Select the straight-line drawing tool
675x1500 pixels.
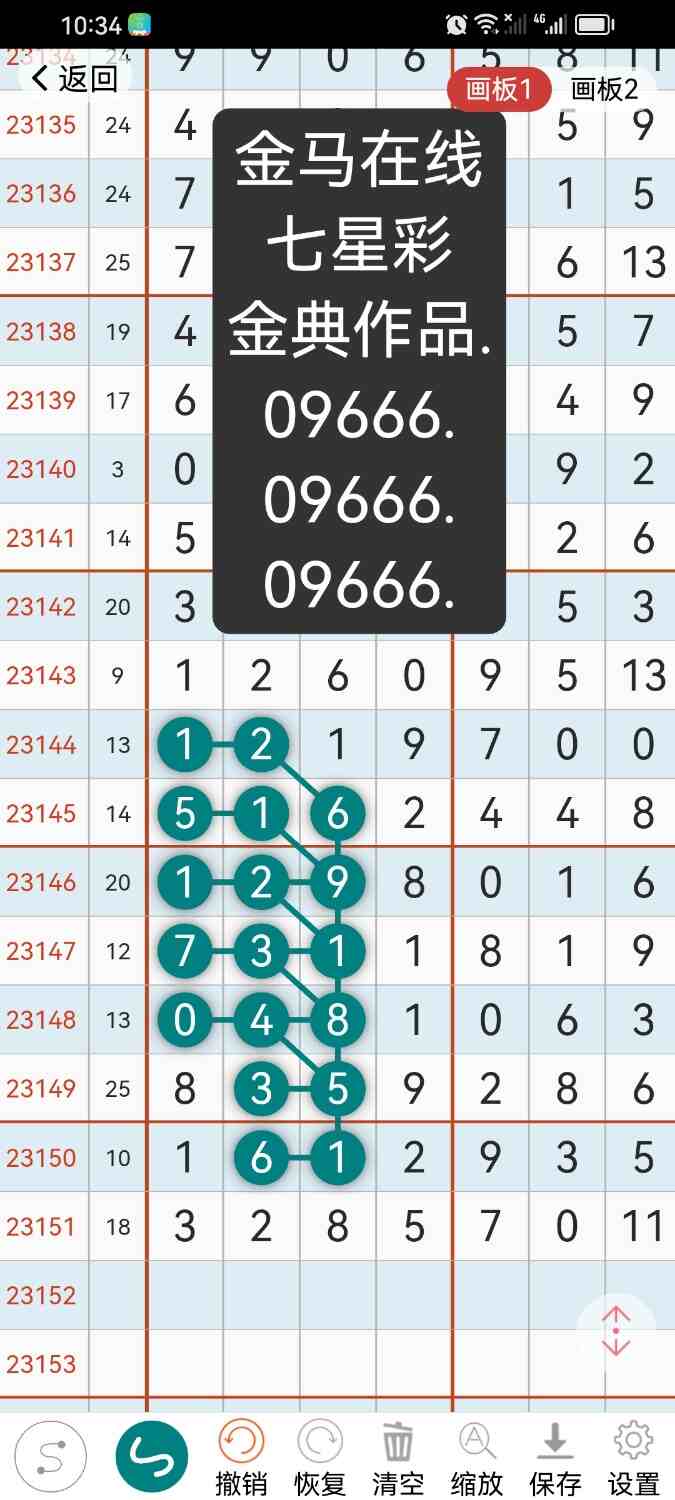51,1457
